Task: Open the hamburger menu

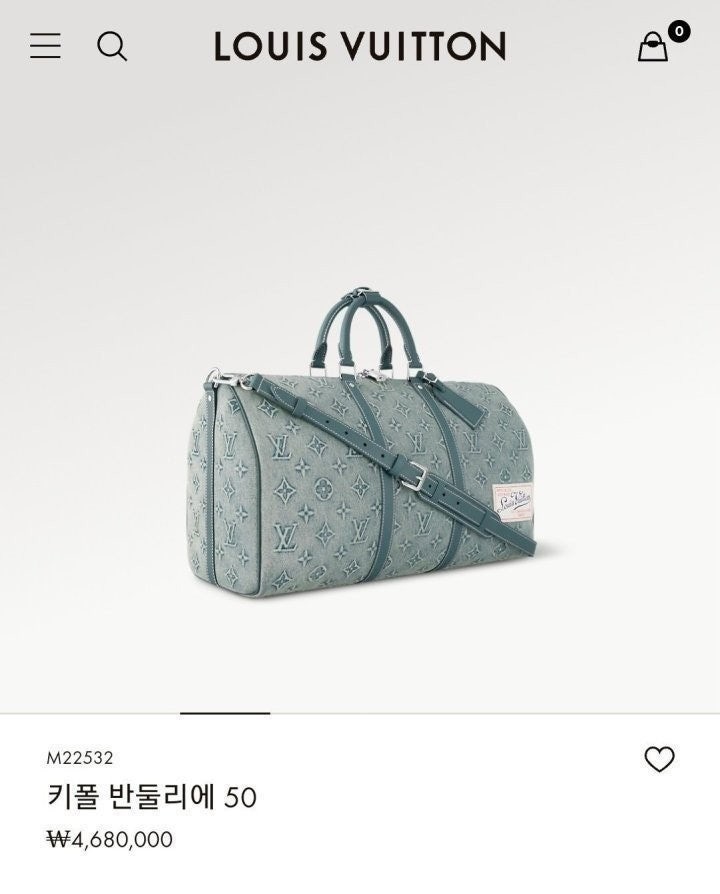Action: (x=45, y=46)
